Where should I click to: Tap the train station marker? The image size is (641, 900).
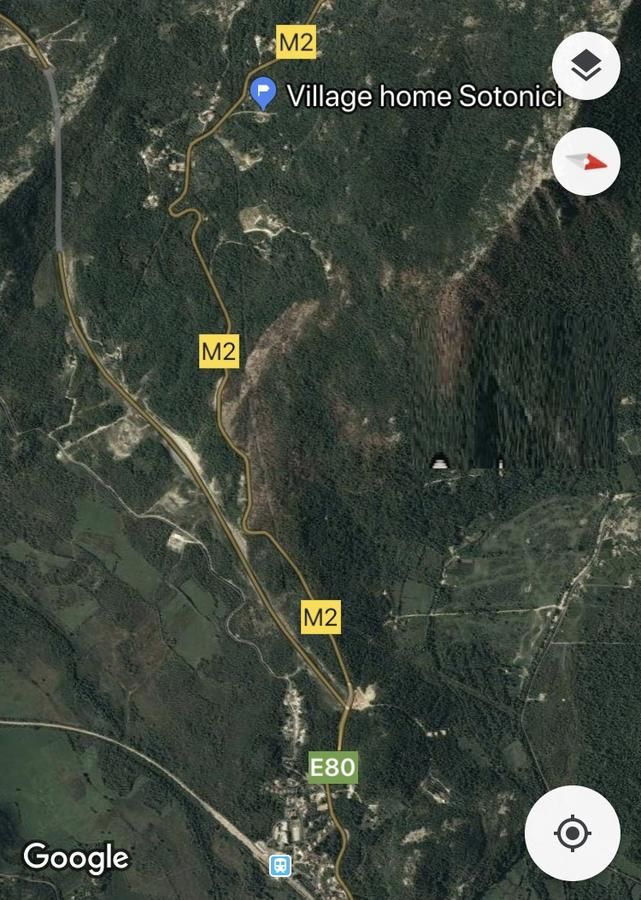pos(281,864)
